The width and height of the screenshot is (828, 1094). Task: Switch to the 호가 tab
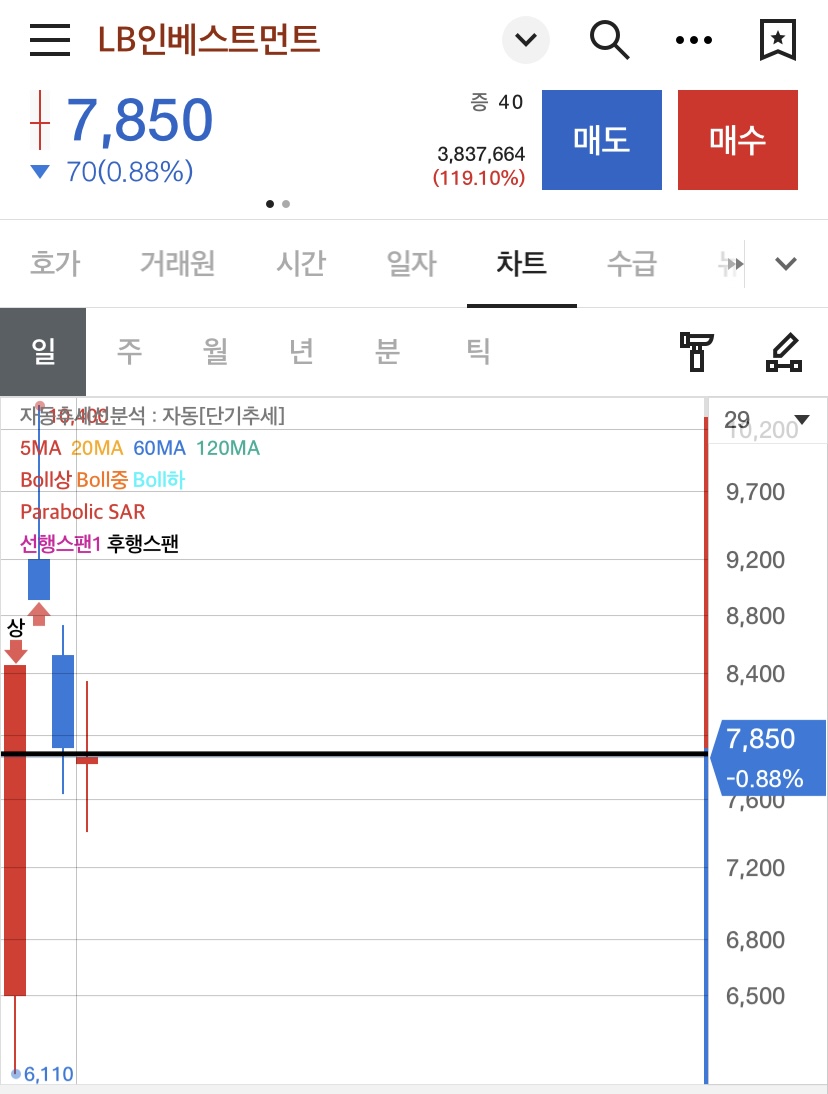pyautogui.click(x=55, y=263)
